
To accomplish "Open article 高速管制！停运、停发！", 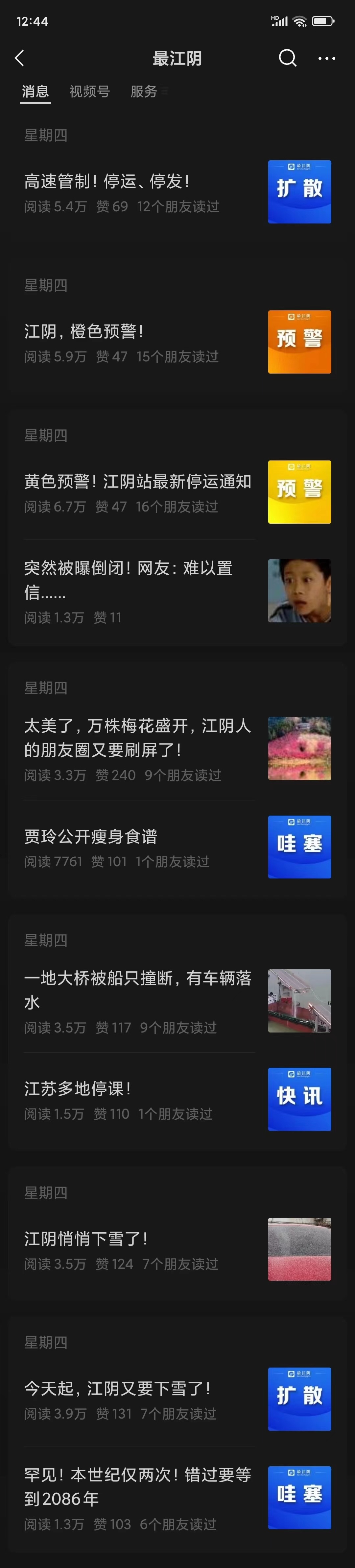I will pos(107,181).
